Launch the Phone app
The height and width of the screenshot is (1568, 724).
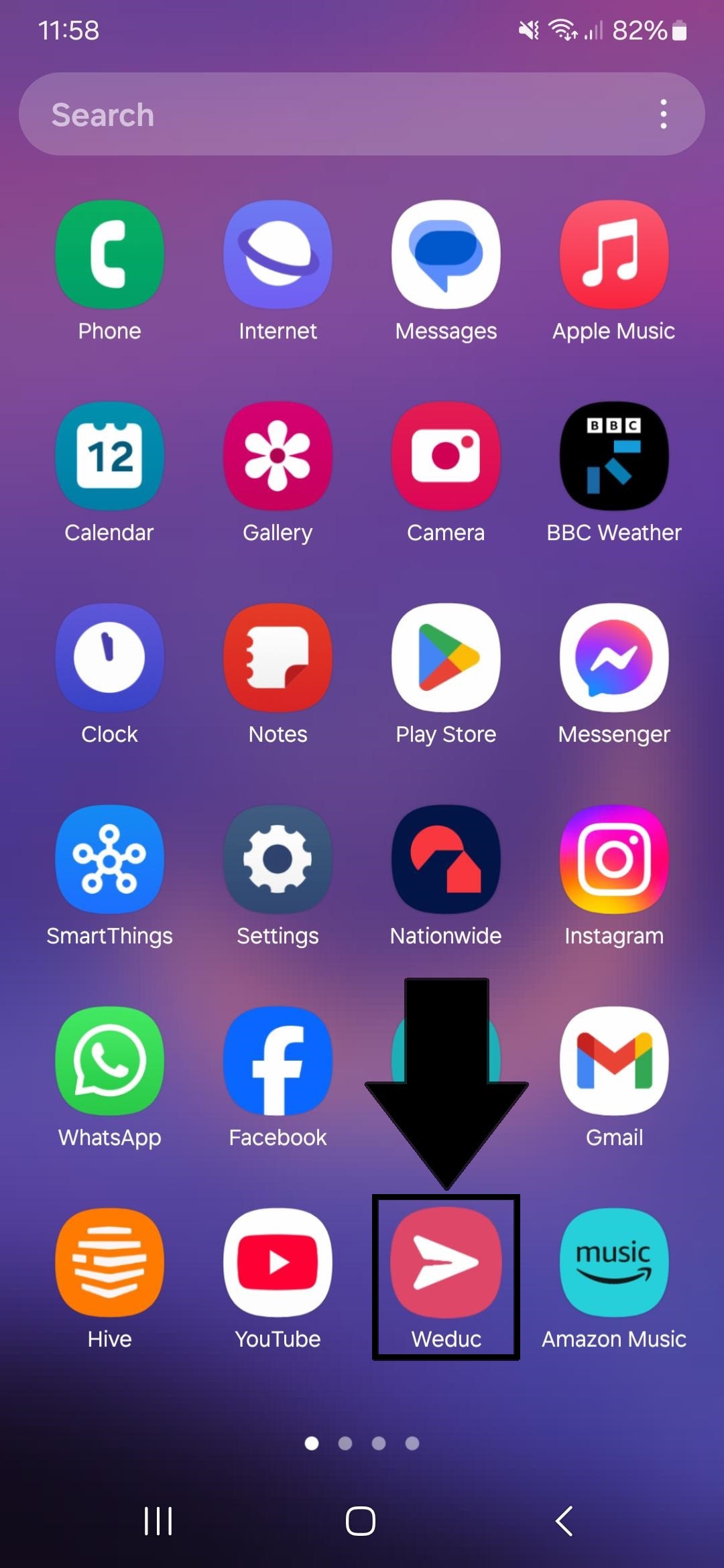(x=110, y=255)
